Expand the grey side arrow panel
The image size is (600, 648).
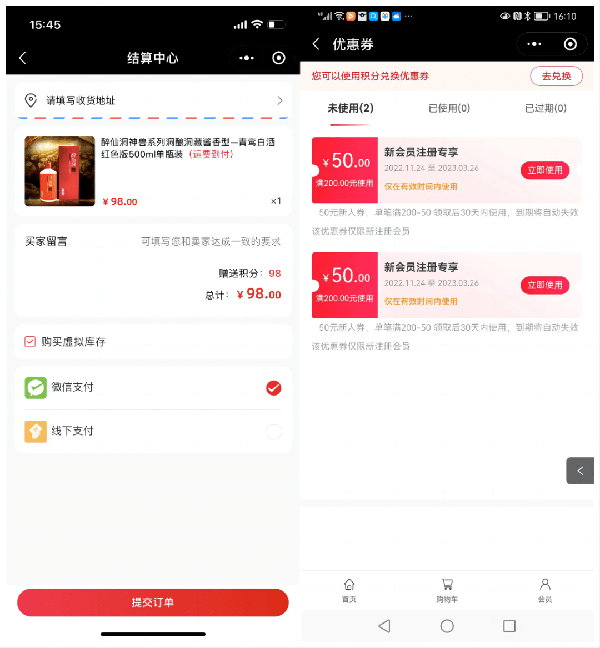click(x=580, y=471)
